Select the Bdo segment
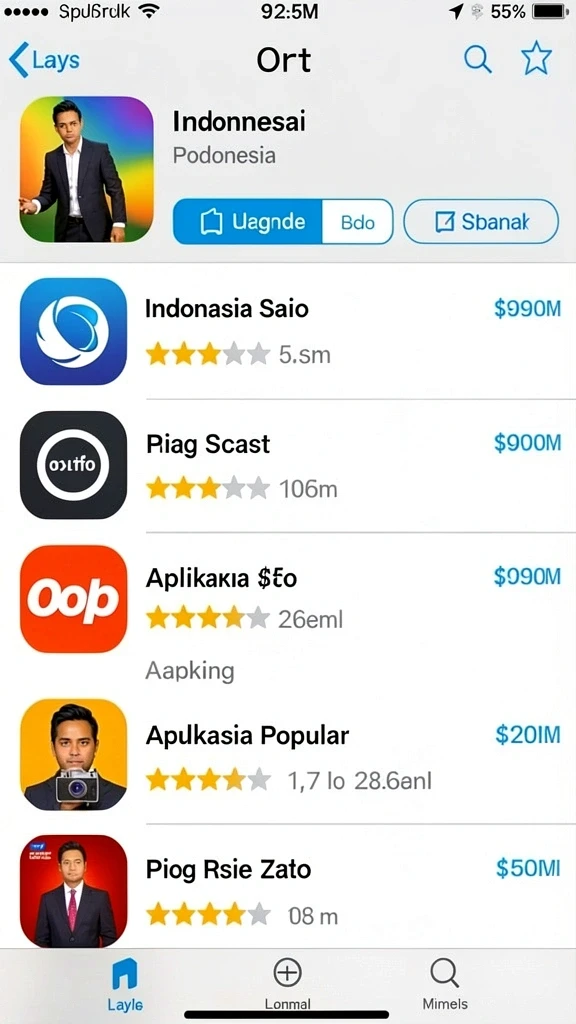Viewport: 576px width, 1024px height. (x=358, y=222)
